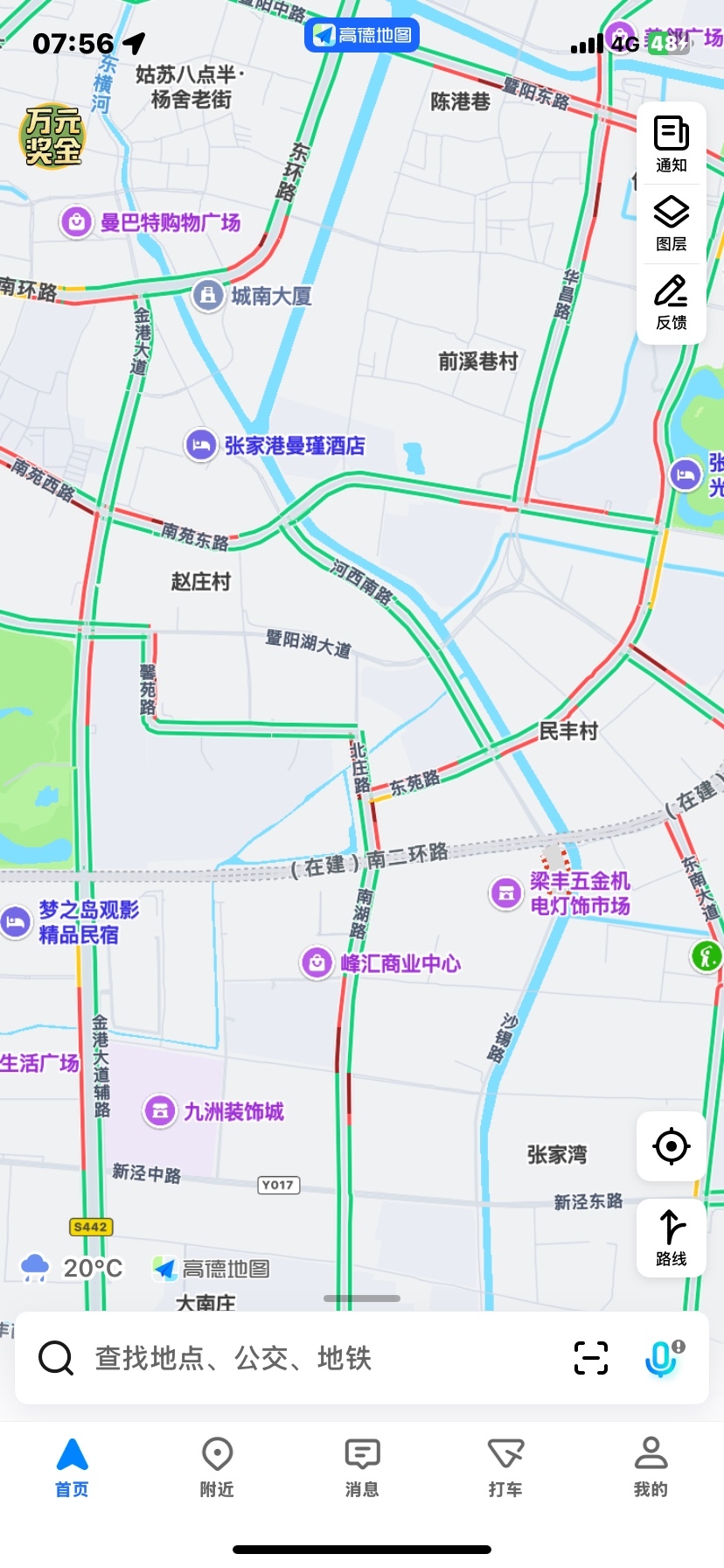This screenshot has height=1568, width=724.
Task: Start voice search with the microphone
Action: [x=663, y=1358]
